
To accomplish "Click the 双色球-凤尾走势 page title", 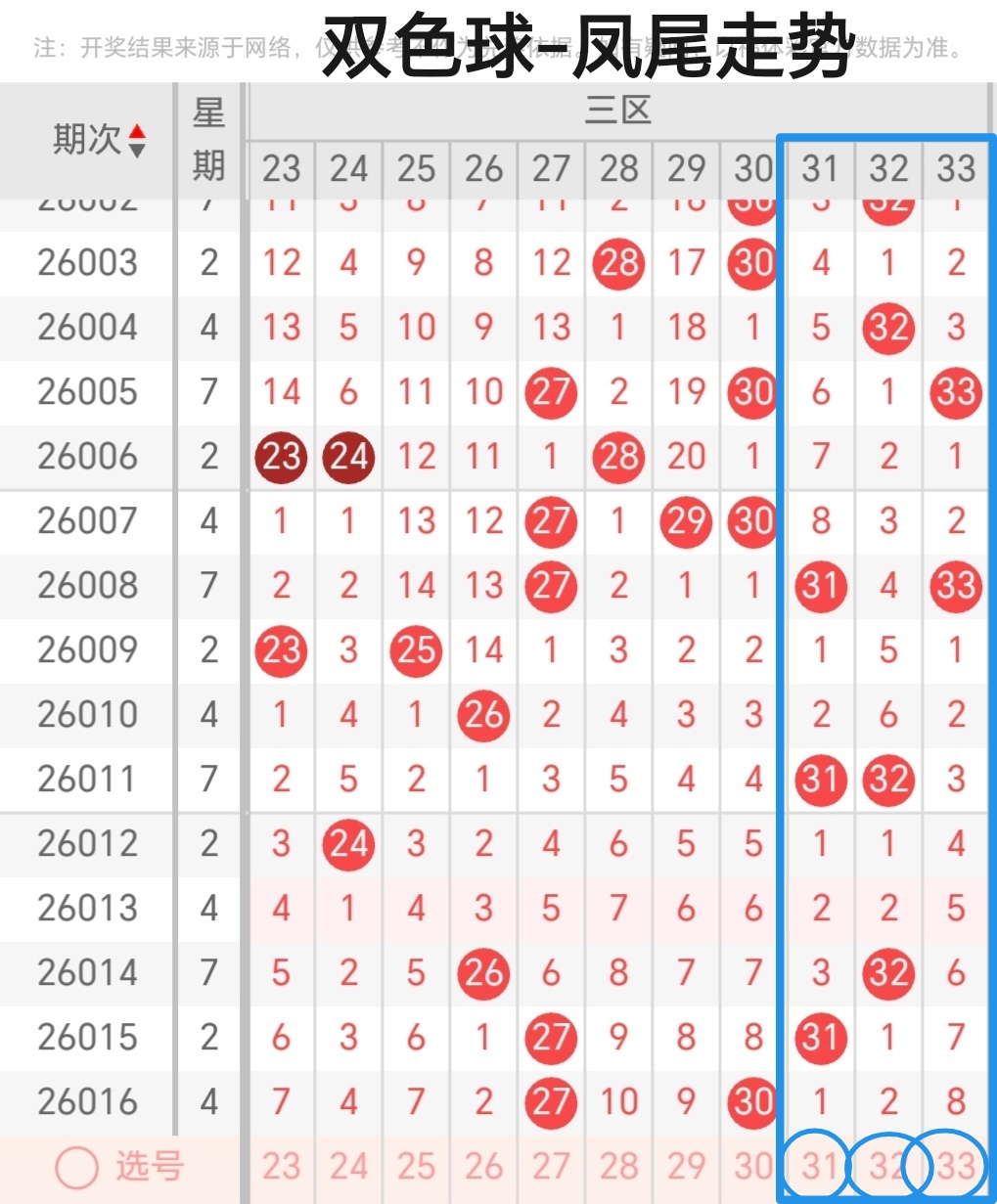I will pos(587,44).
